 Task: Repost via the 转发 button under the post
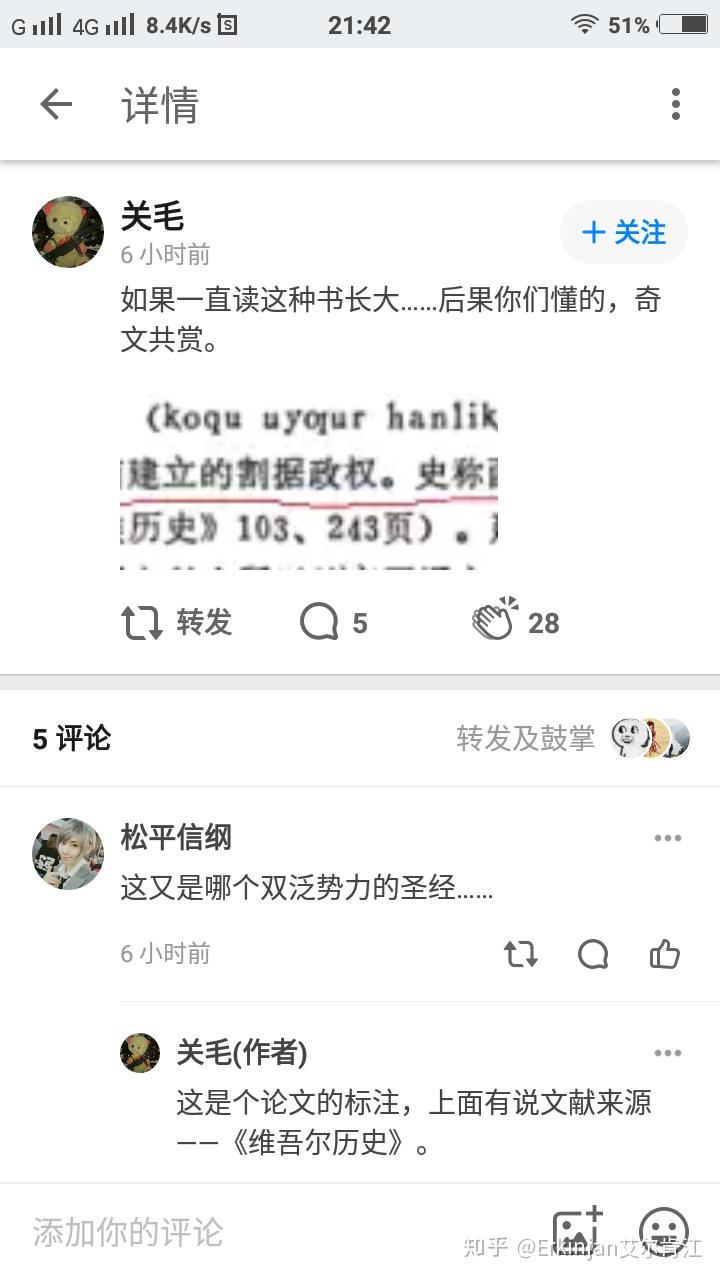click(x=177, y=623)
